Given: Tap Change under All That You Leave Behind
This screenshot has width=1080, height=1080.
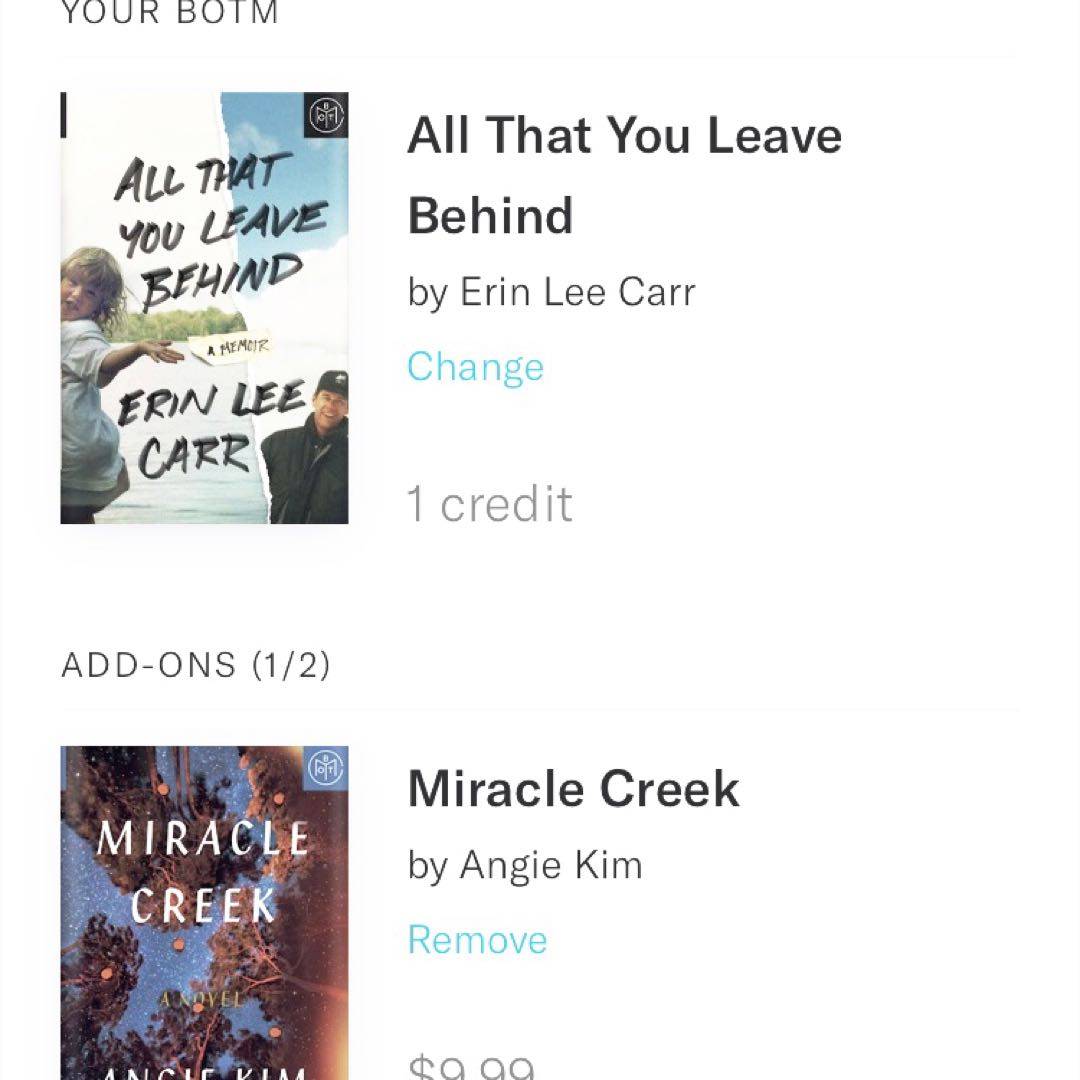Looking at the screenshot, I should (x=475, y=367).
